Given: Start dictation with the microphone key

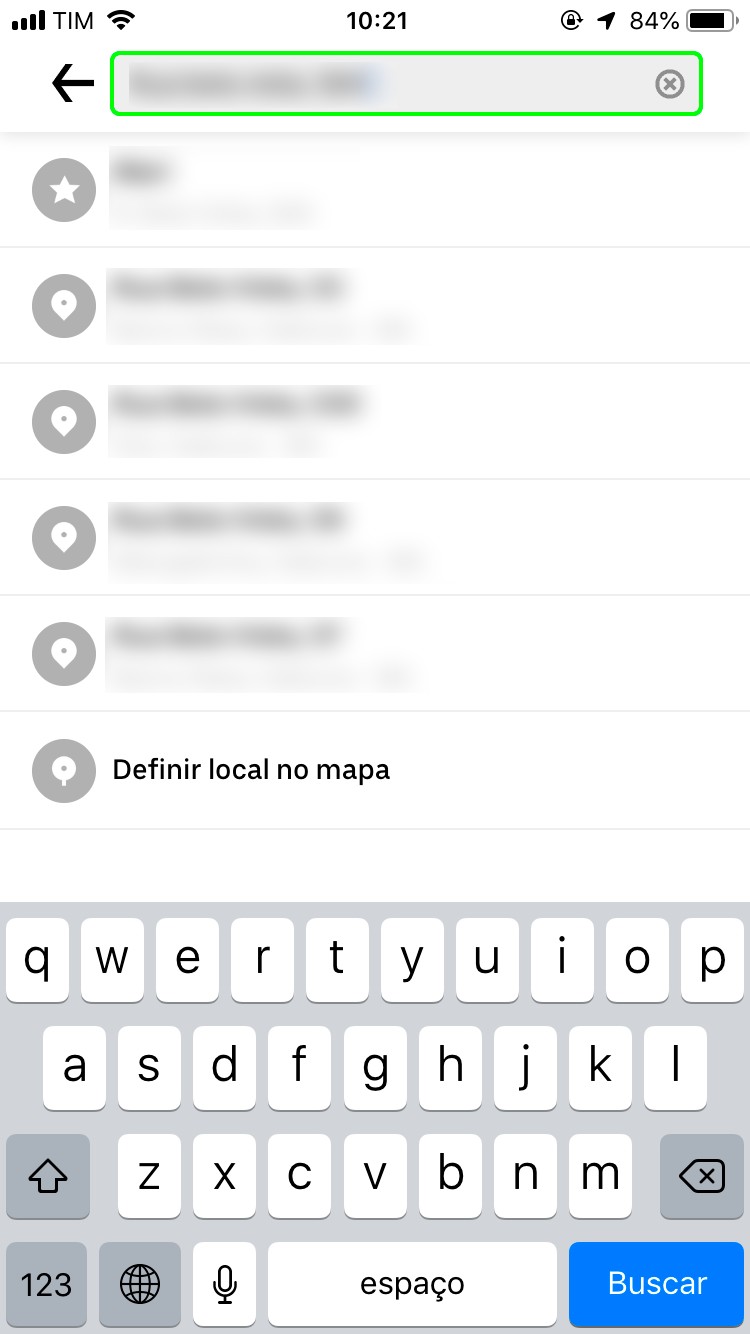Looking at the screenshot, I should click(226, 1283).
